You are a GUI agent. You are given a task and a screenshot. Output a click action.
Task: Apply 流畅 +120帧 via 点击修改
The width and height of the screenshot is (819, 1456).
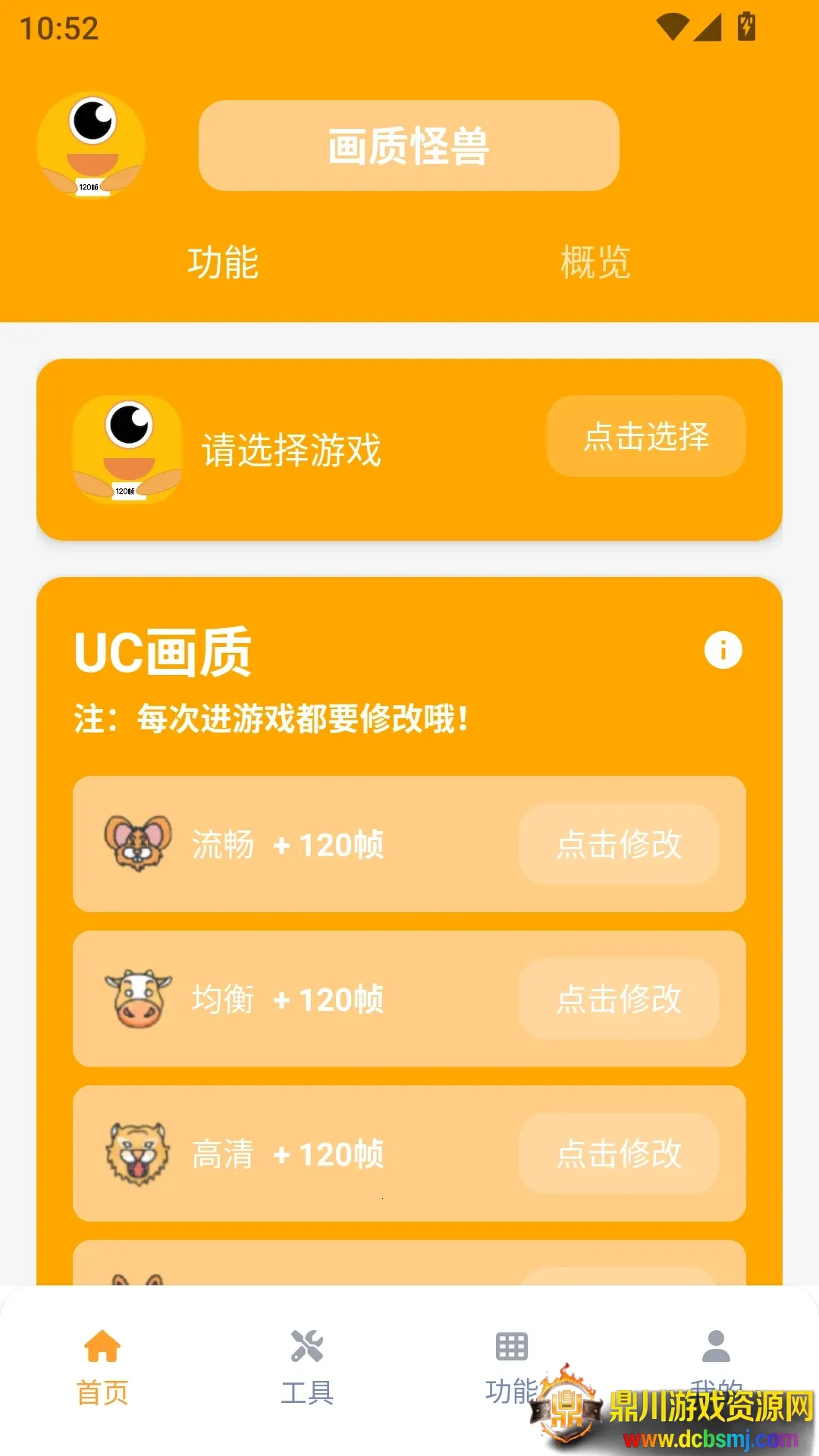point(618,844)
